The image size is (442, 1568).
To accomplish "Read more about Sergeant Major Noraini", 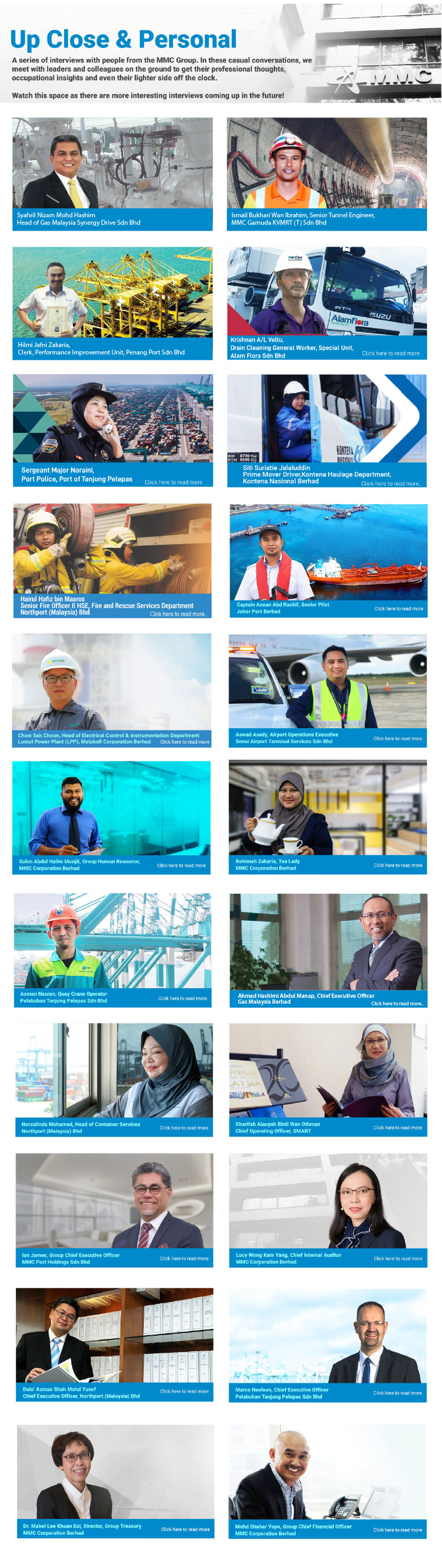I will point(173,482).
